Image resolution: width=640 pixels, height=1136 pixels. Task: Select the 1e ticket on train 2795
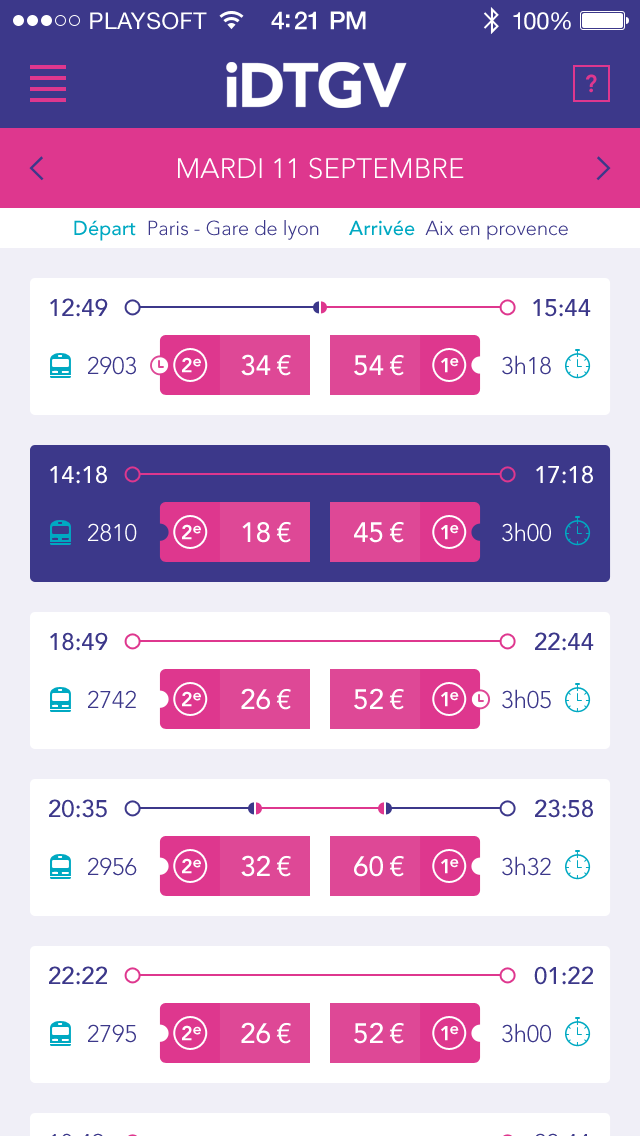click(404, 1033)
